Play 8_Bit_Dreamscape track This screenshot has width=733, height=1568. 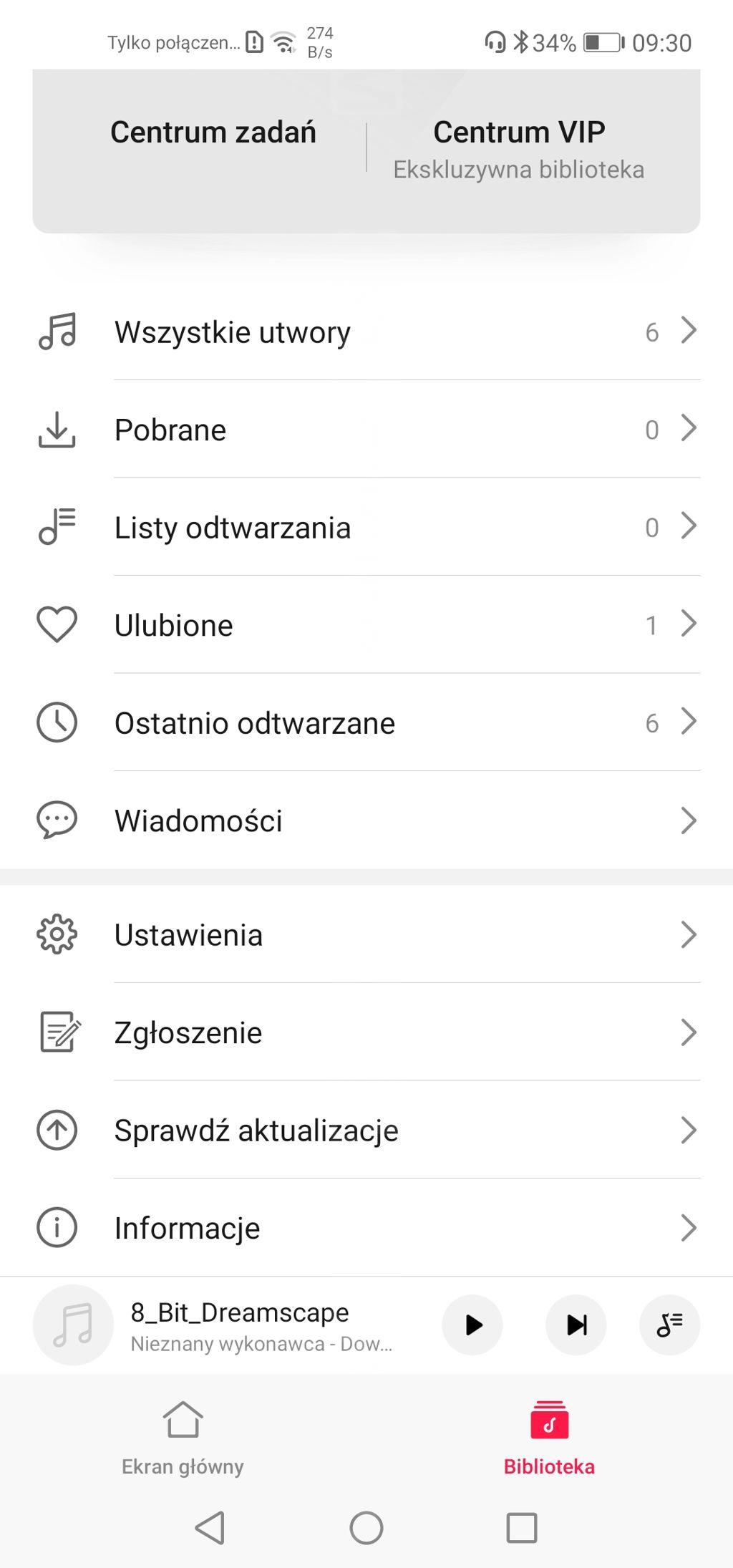(x=472, y=1325)
